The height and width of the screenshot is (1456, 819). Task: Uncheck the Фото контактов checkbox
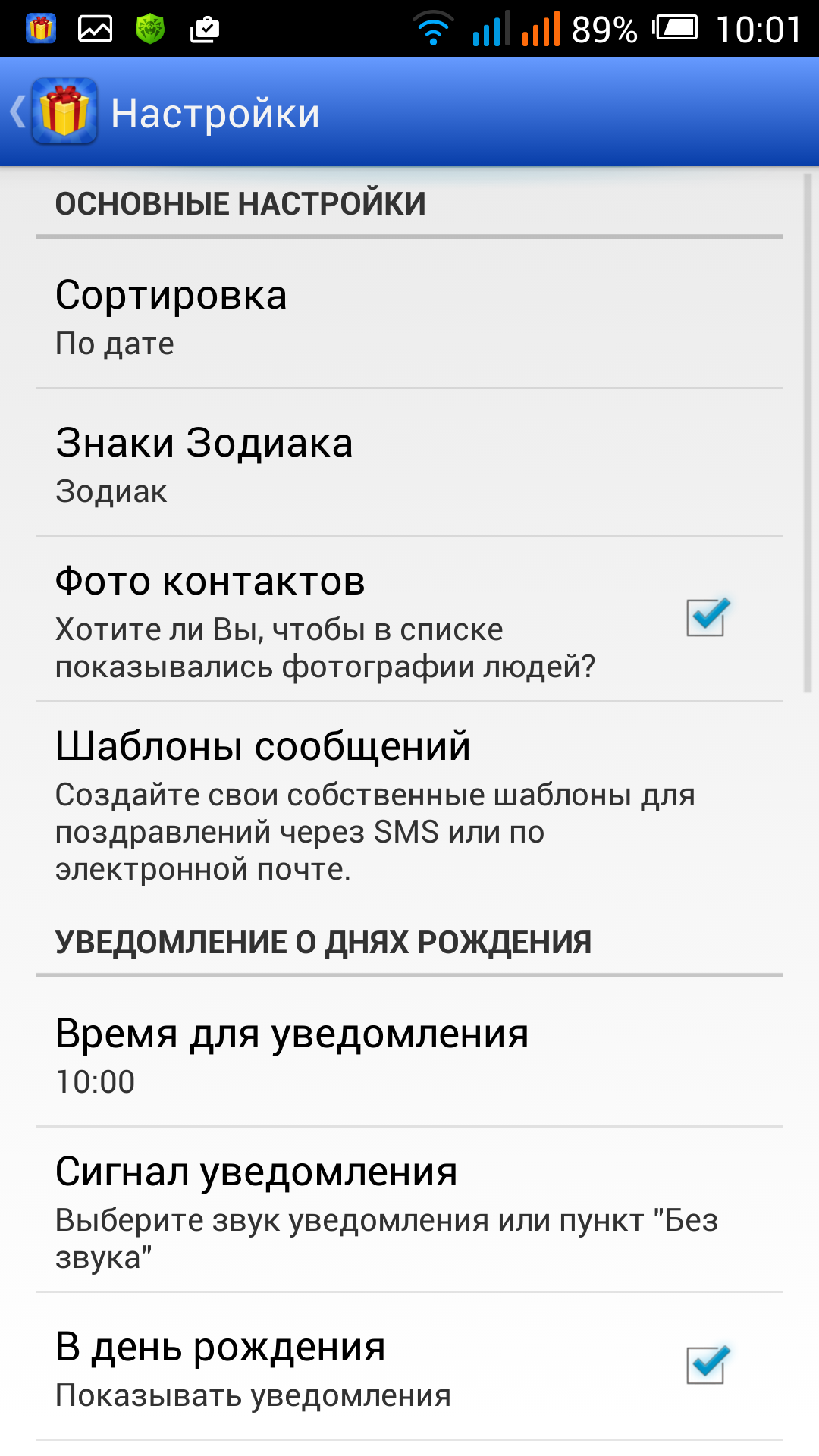tap(707, 618)
